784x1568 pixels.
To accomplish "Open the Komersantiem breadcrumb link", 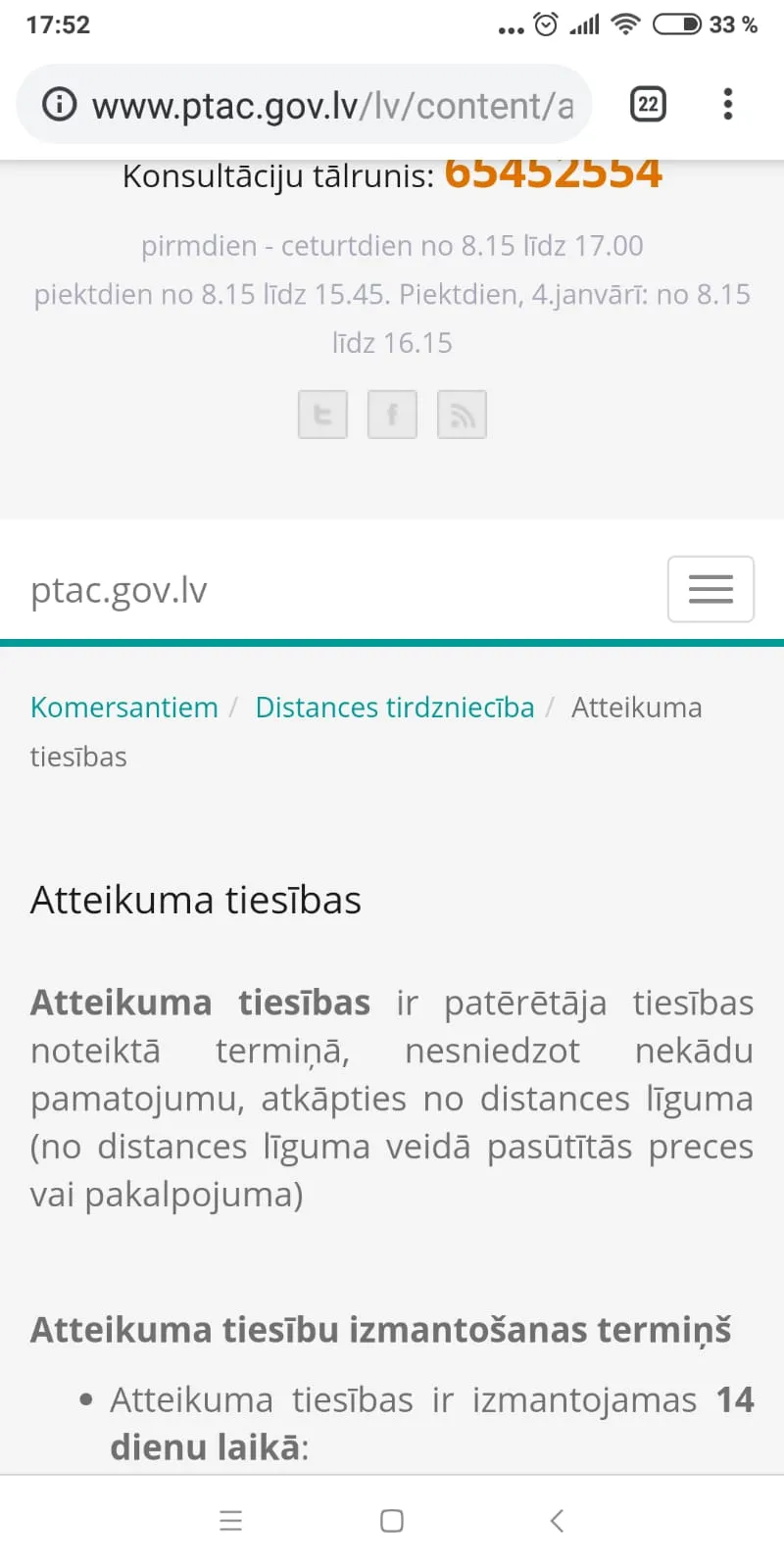I will point(124,708).
